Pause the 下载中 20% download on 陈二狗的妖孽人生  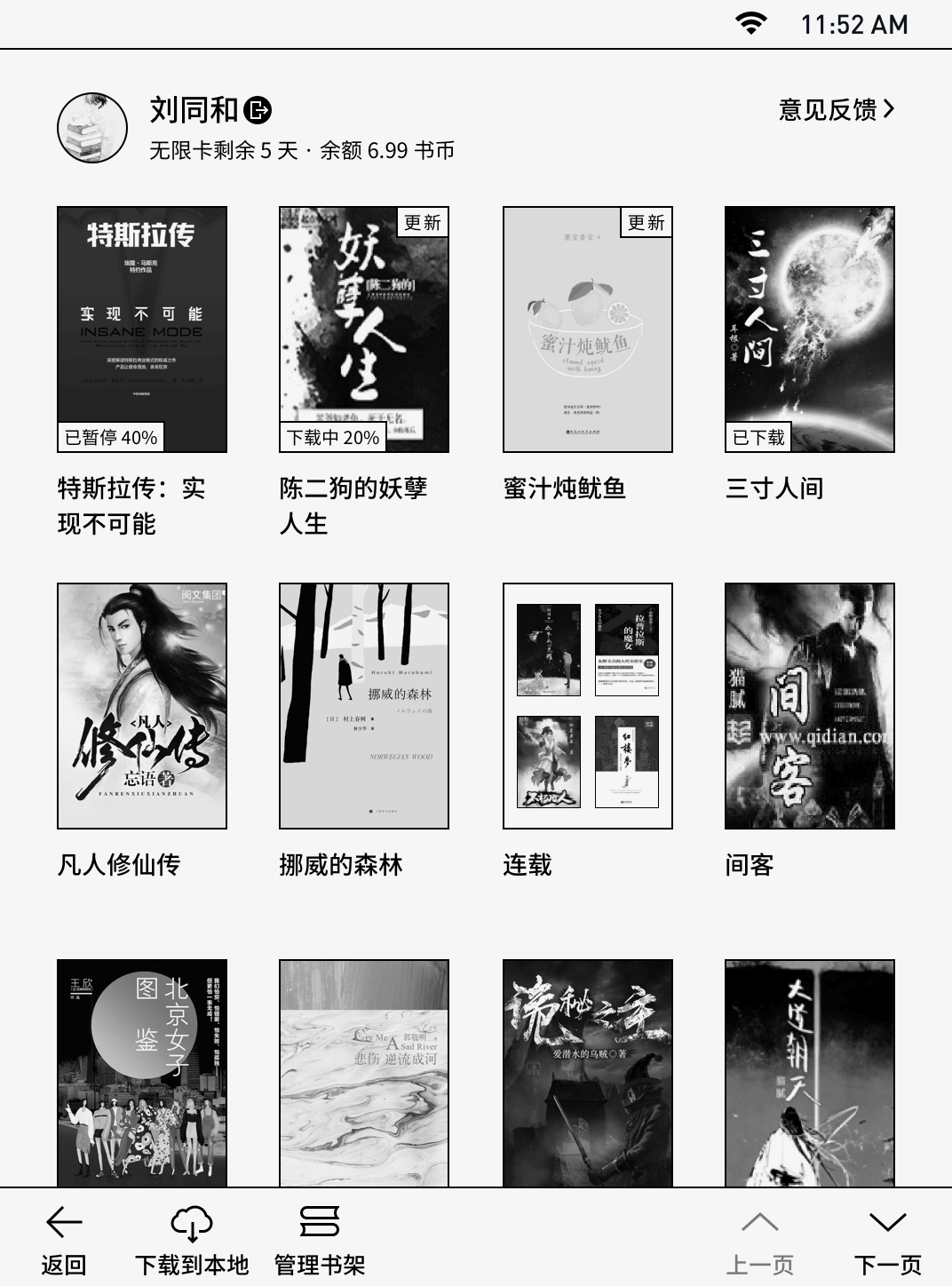332,436
